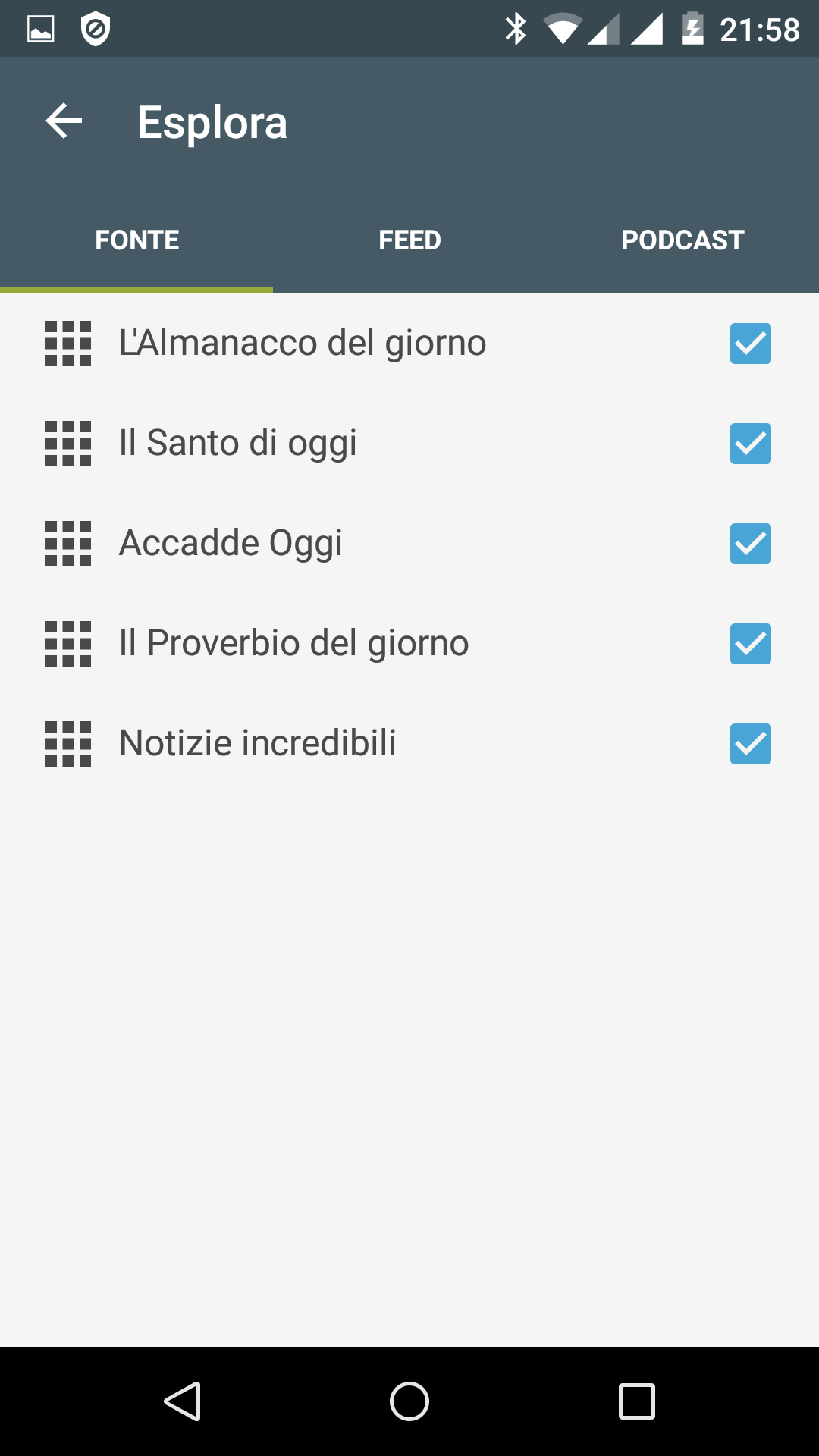Tap the grid handle beside Notizie incredibili

coord(68,744)
